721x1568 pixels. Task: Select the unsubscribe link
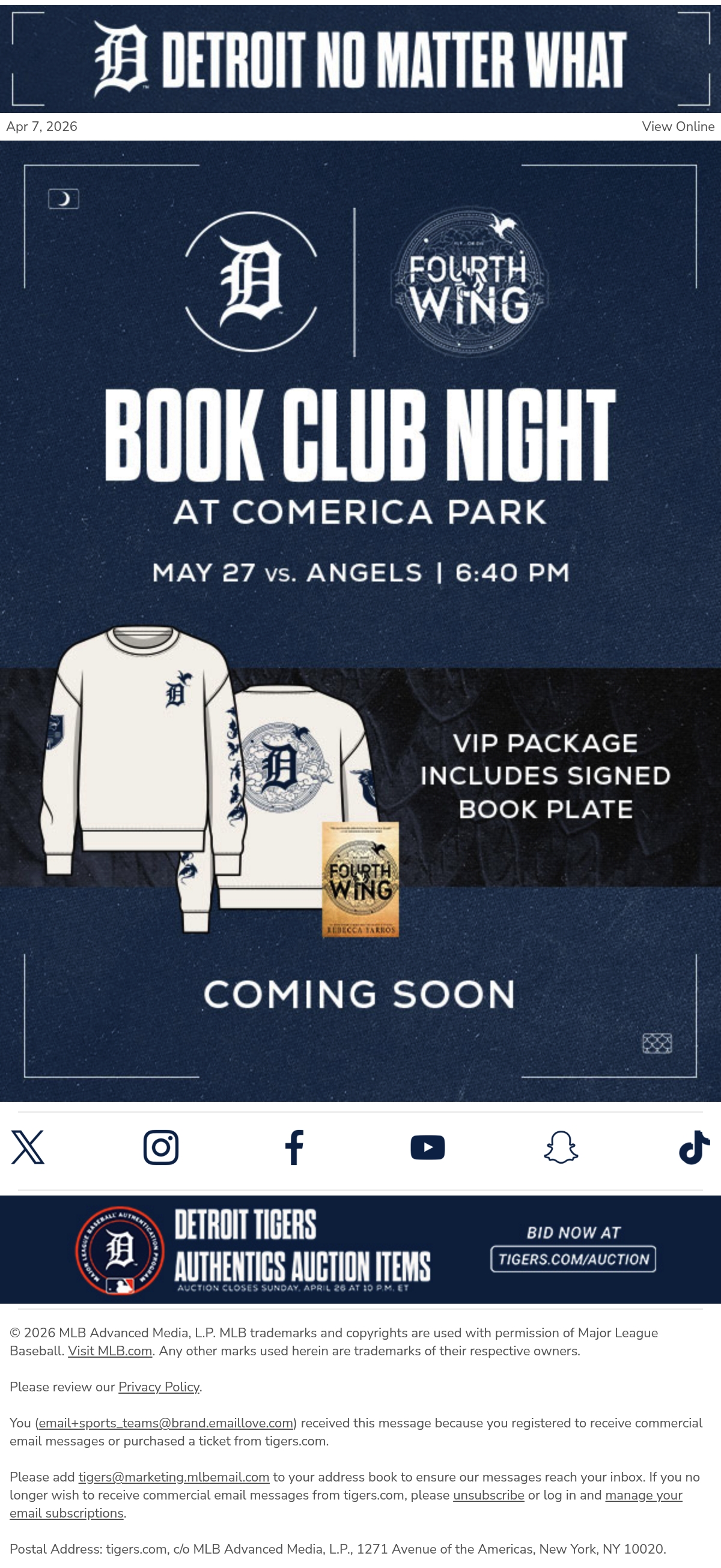click(488, 1495)
